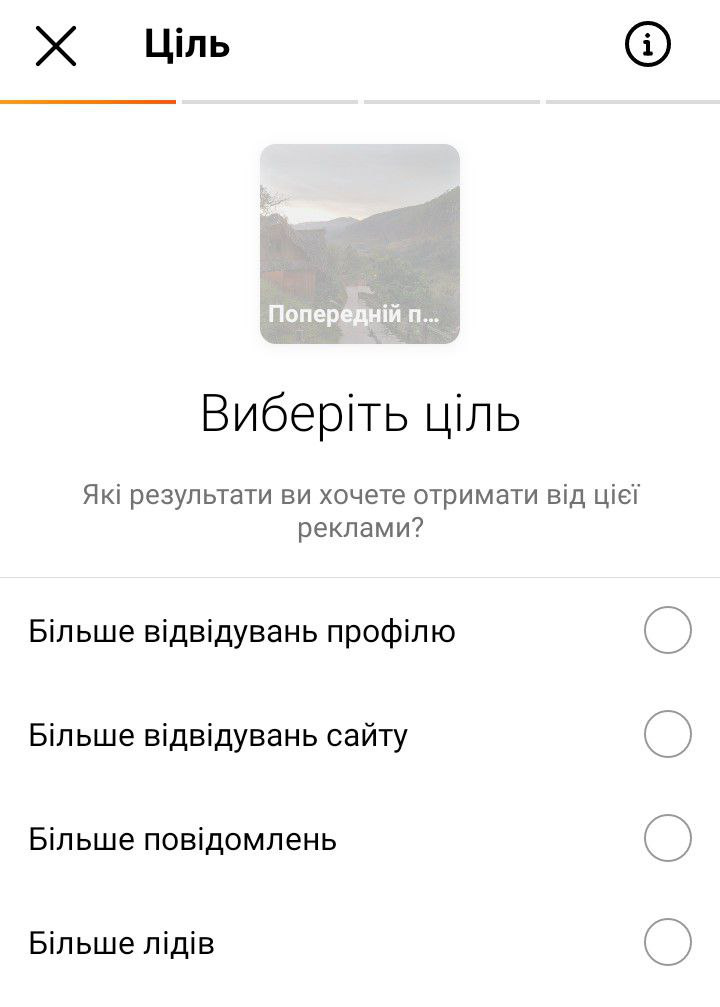Select 'Більше відвідувань профілю' goal
The width and height of the screenshot is (720, 1007).
point(667,631)
